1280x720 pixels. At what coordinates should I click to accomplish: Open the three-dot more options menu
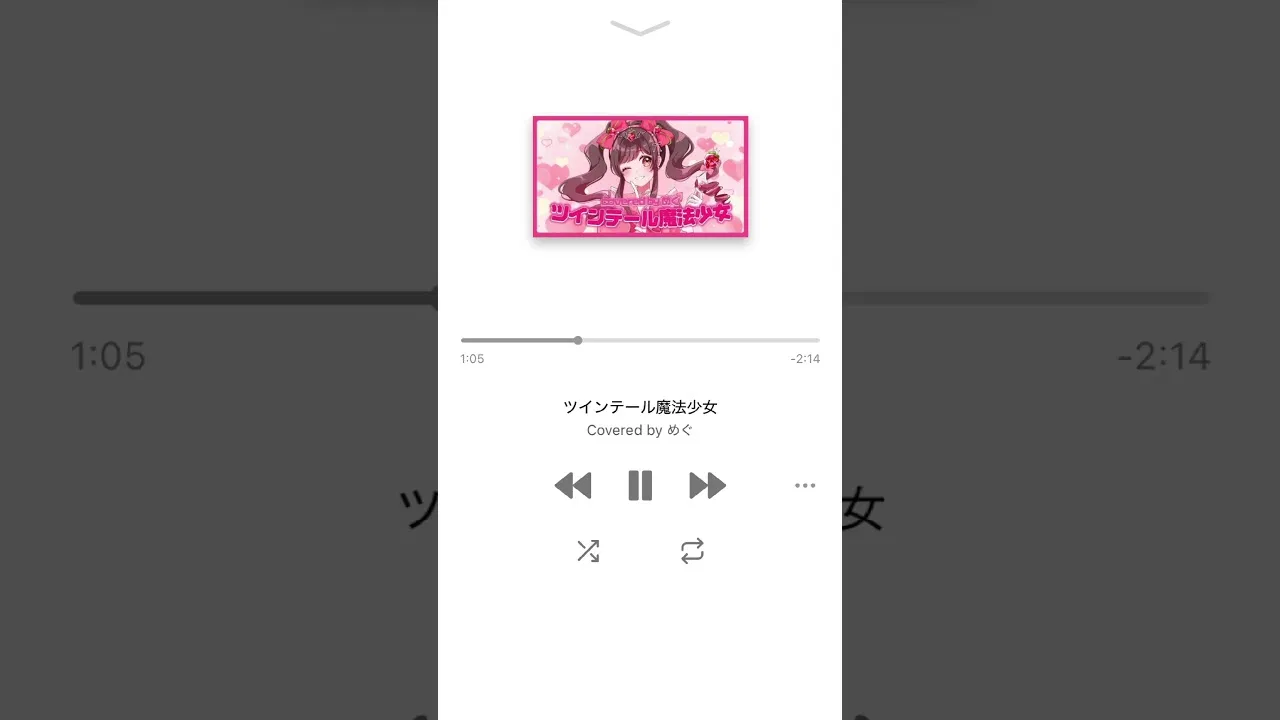805,486
